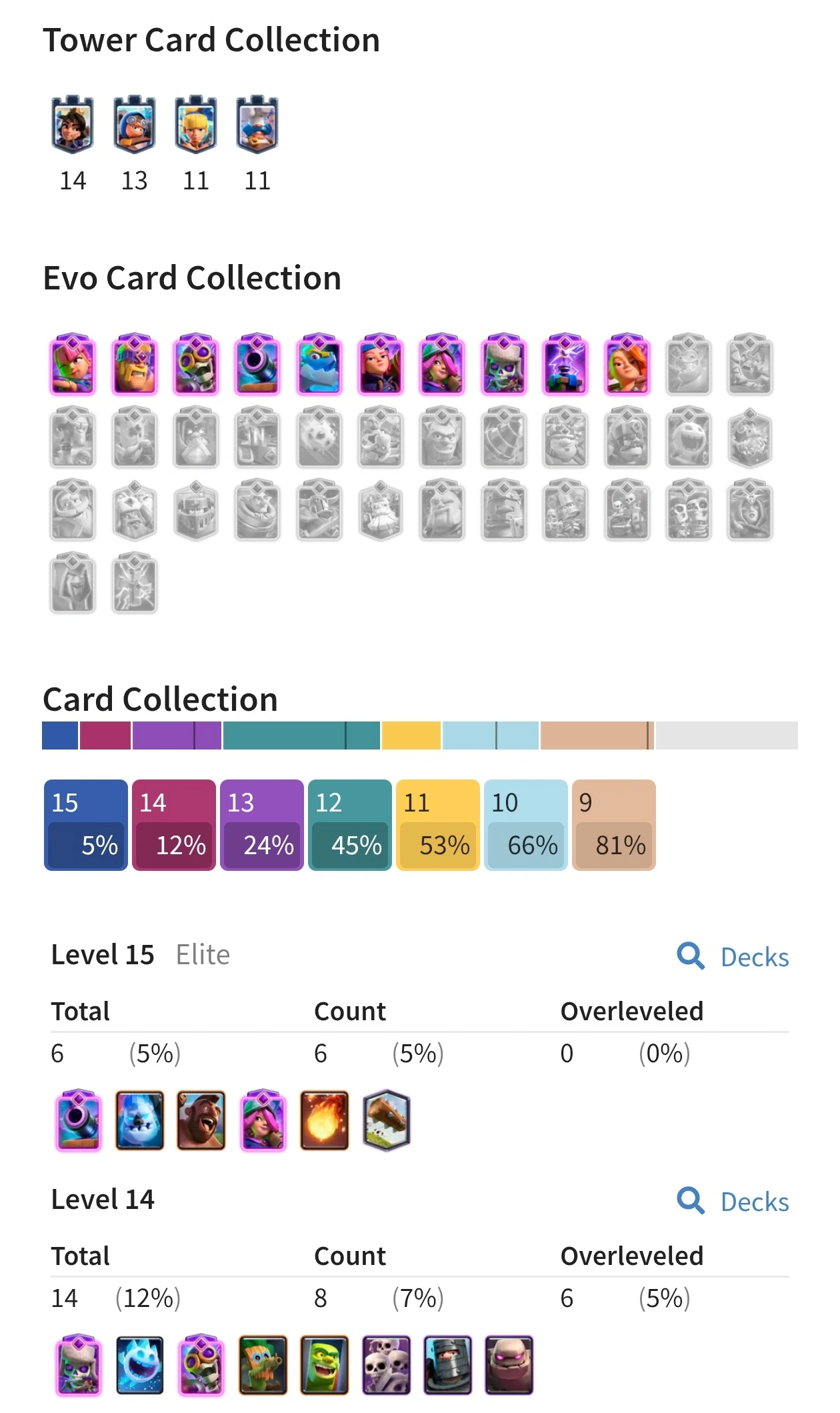Open the Golem card in Level 14
840x1413 pixels.
pyautogui.click(x=509, y=1365)
